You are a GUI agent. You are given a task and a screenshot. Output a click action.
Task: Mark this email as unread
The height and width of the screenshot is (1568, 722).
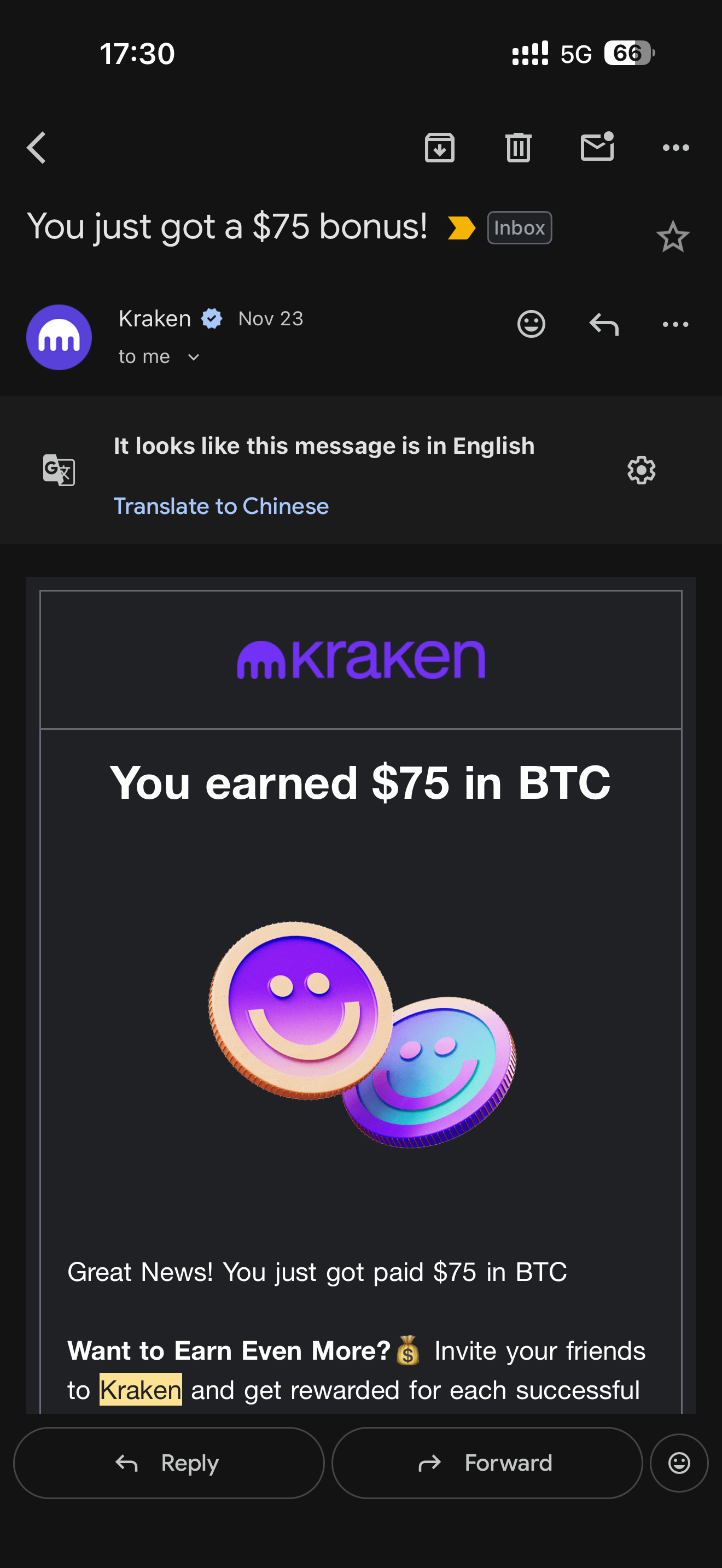tap(597, 148)
